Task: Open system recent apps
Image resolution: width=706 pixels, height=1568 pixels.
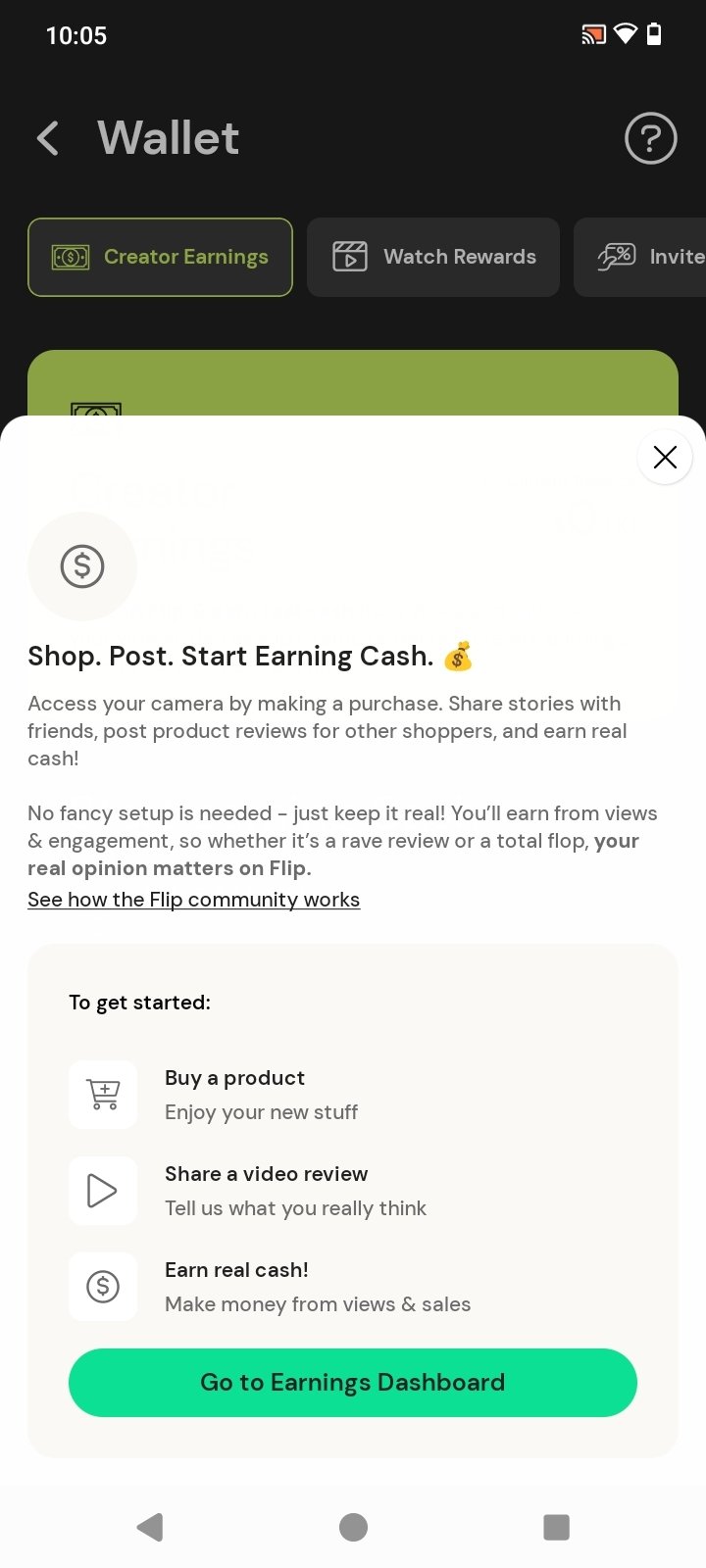Action: [556, 1527]
